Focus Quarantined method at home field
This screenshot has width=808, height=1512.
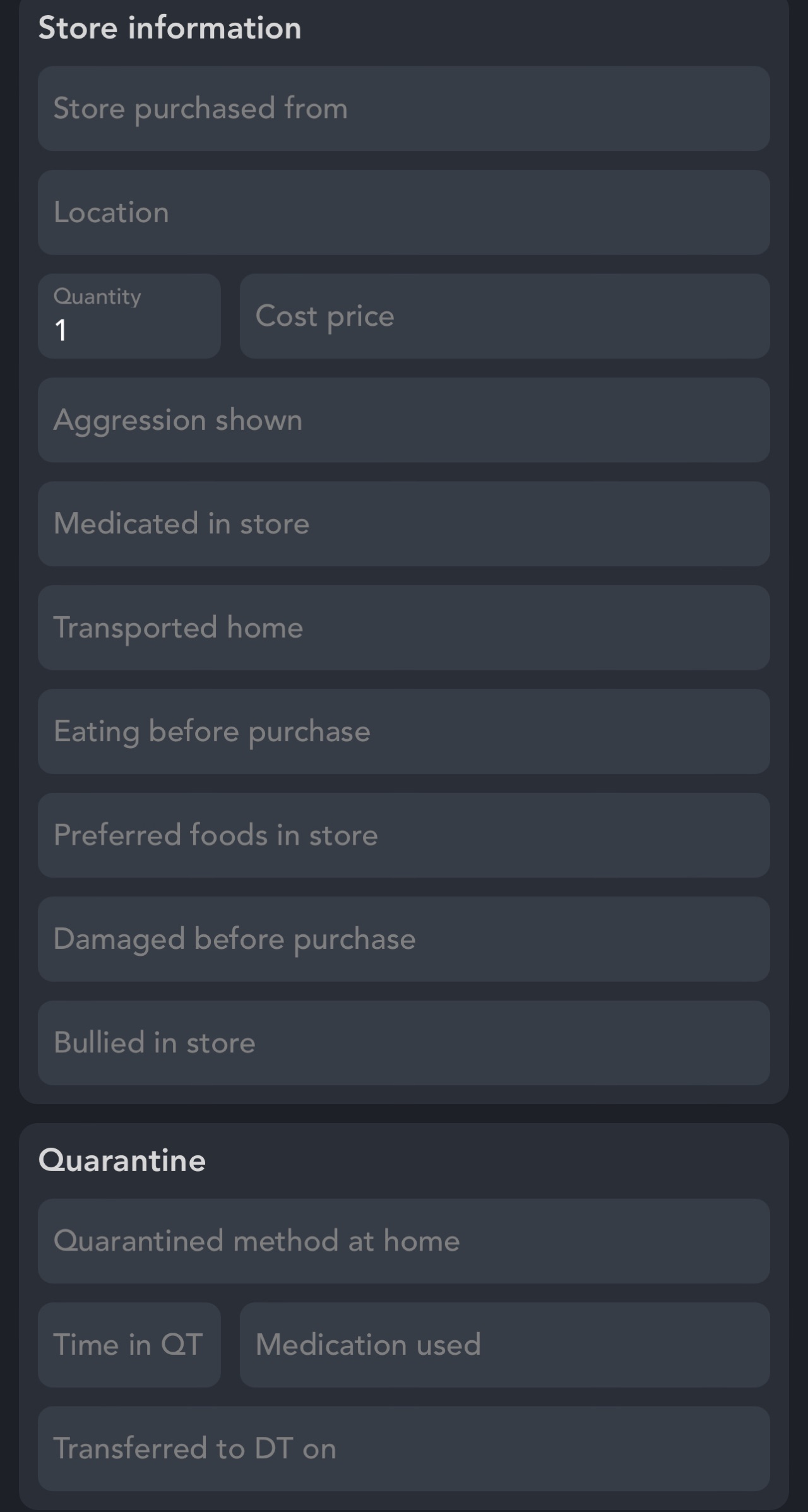pos(403,1241)
